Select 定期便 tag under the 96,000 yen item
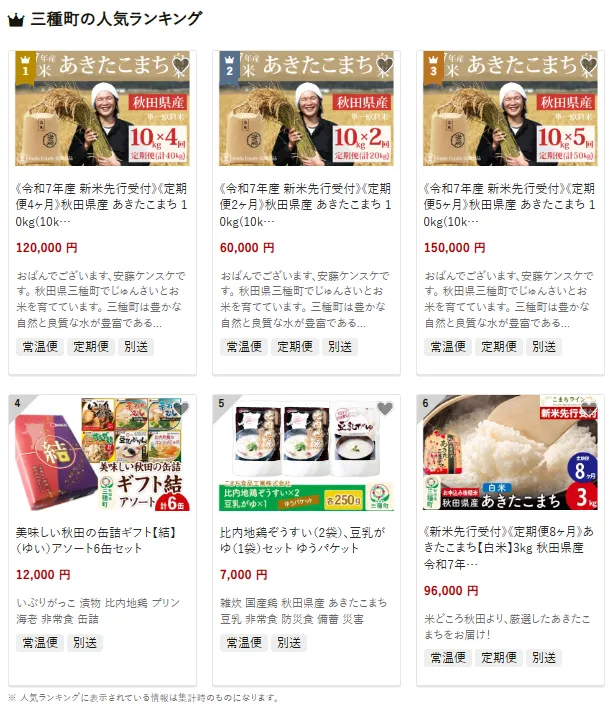The height and width of the screenshot is (712, 615). (499, 657)
